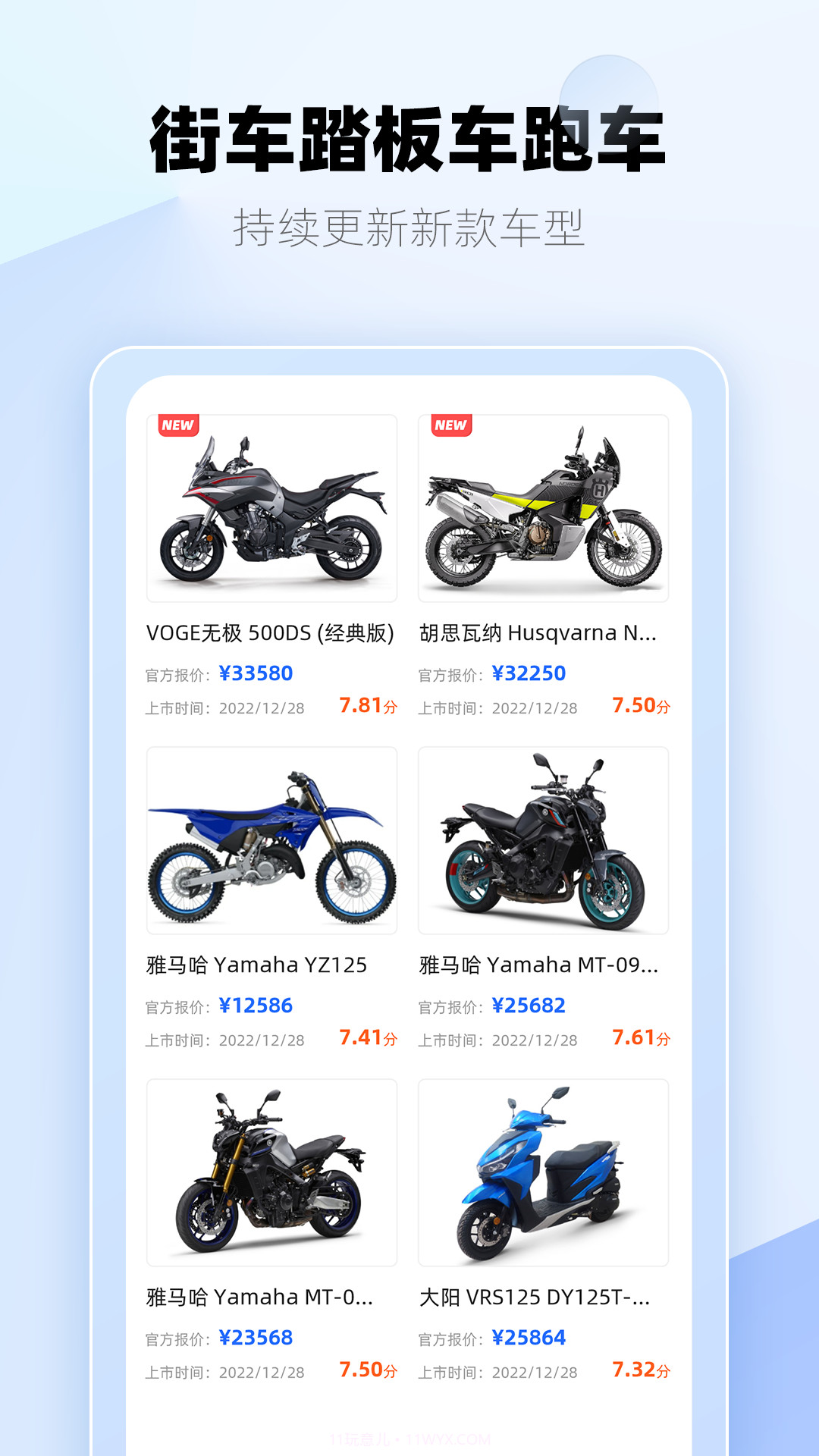Image resolution: width=819 pixels, height=1456 pixels.
Task: Tap the NEW badge on Husqvarna card
Action: tap(450, 425)
